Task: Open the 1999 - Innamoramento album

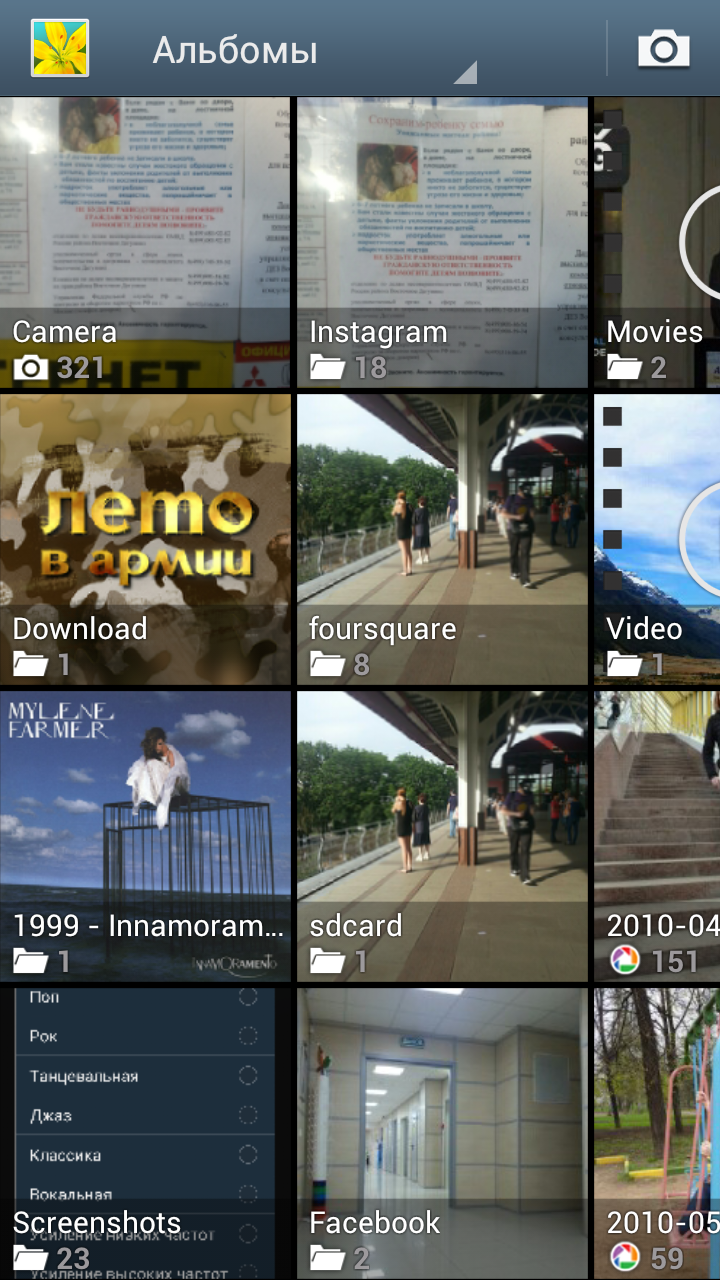Action: click(145, 836)
